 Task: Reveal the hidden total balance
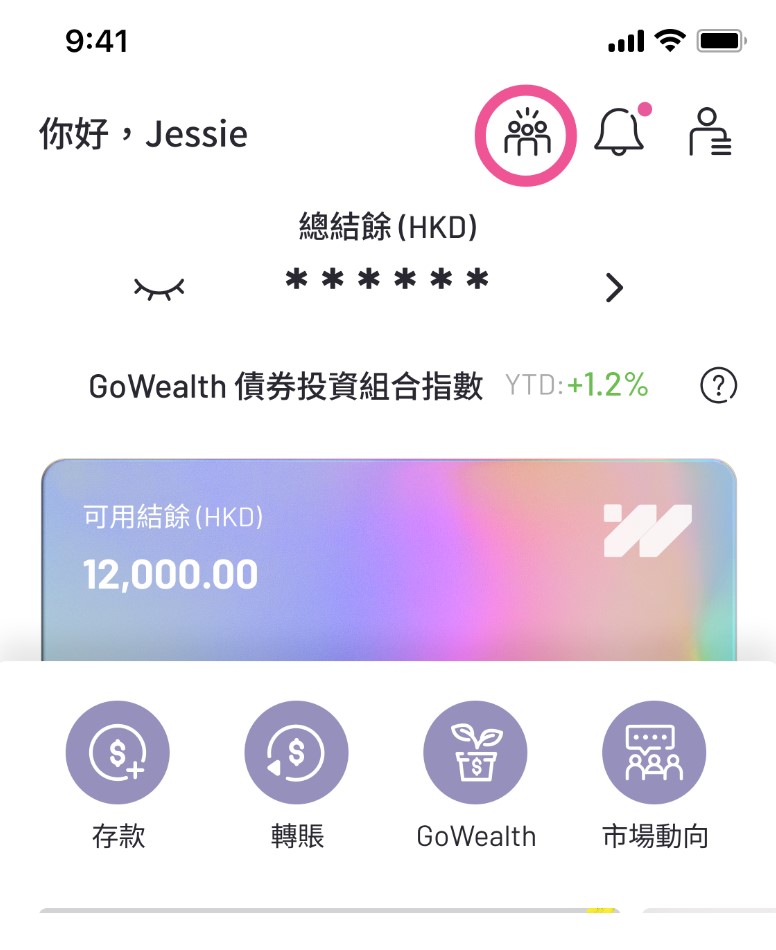(x=159, y=289)
